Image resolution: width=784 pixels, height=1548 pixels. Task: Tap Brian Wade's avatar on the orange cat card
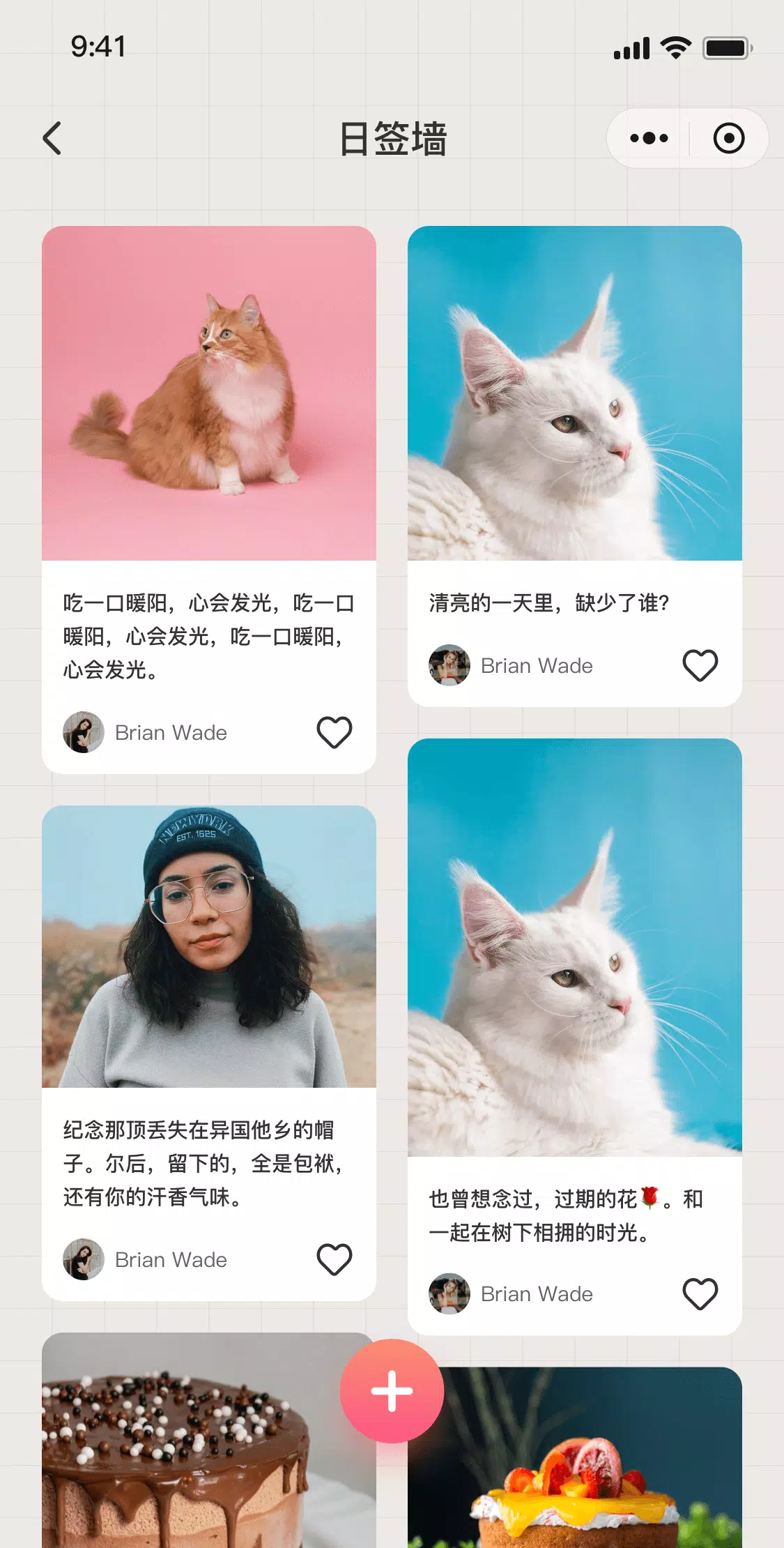84,732
